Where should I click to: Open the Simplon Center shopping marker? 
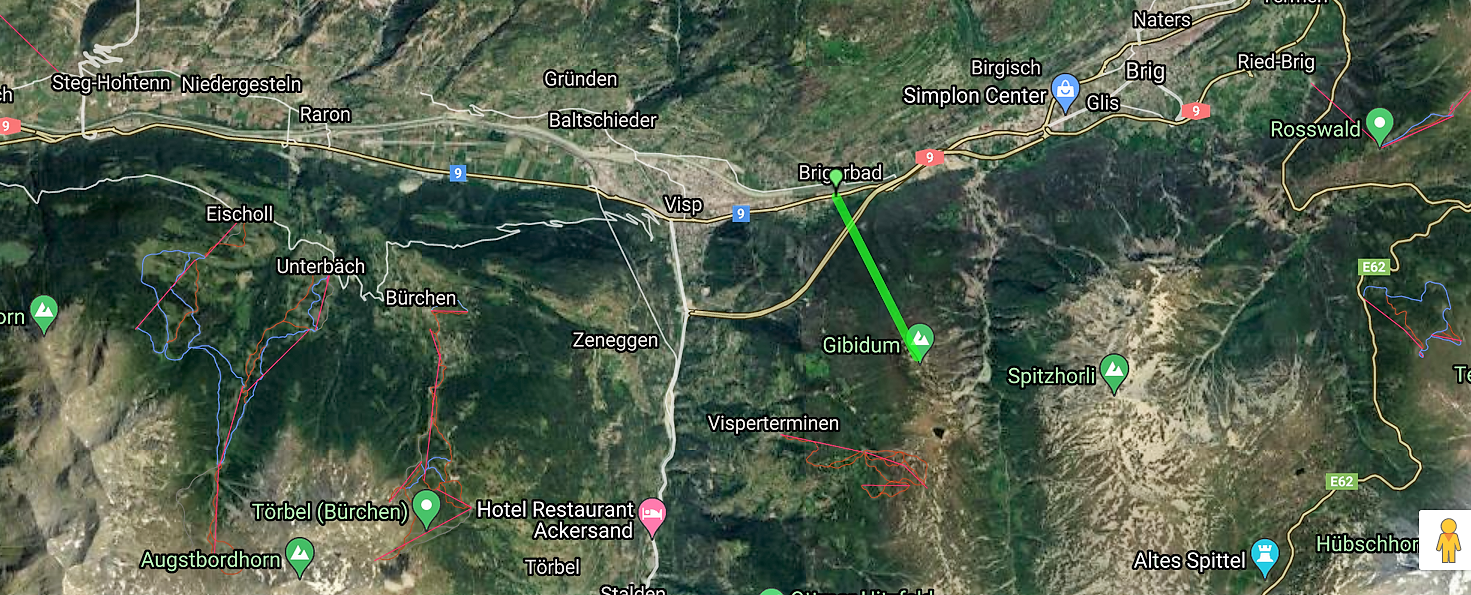click(1064, 91)
